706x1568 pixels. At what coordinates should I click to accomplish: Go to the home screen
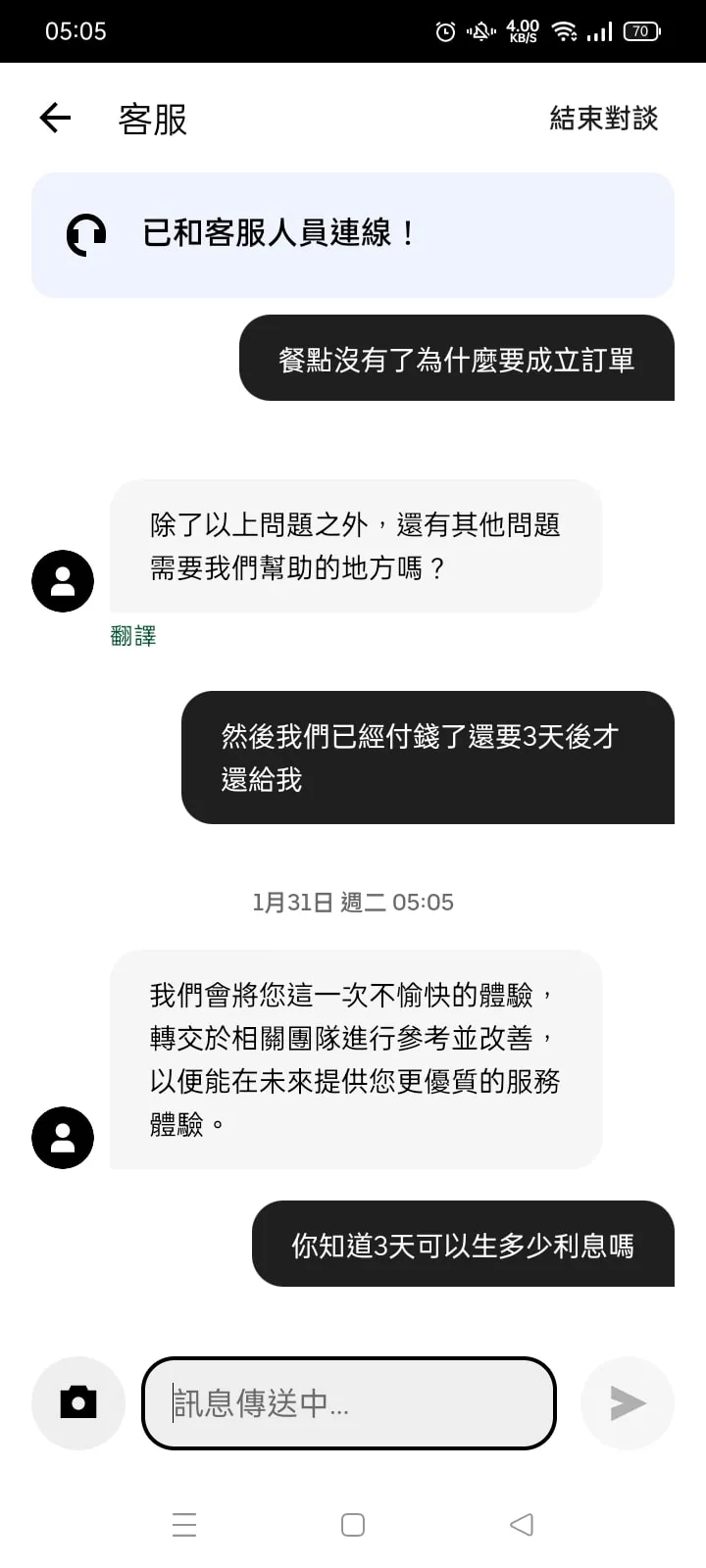pyautogui.click(x=353, y=1524)
